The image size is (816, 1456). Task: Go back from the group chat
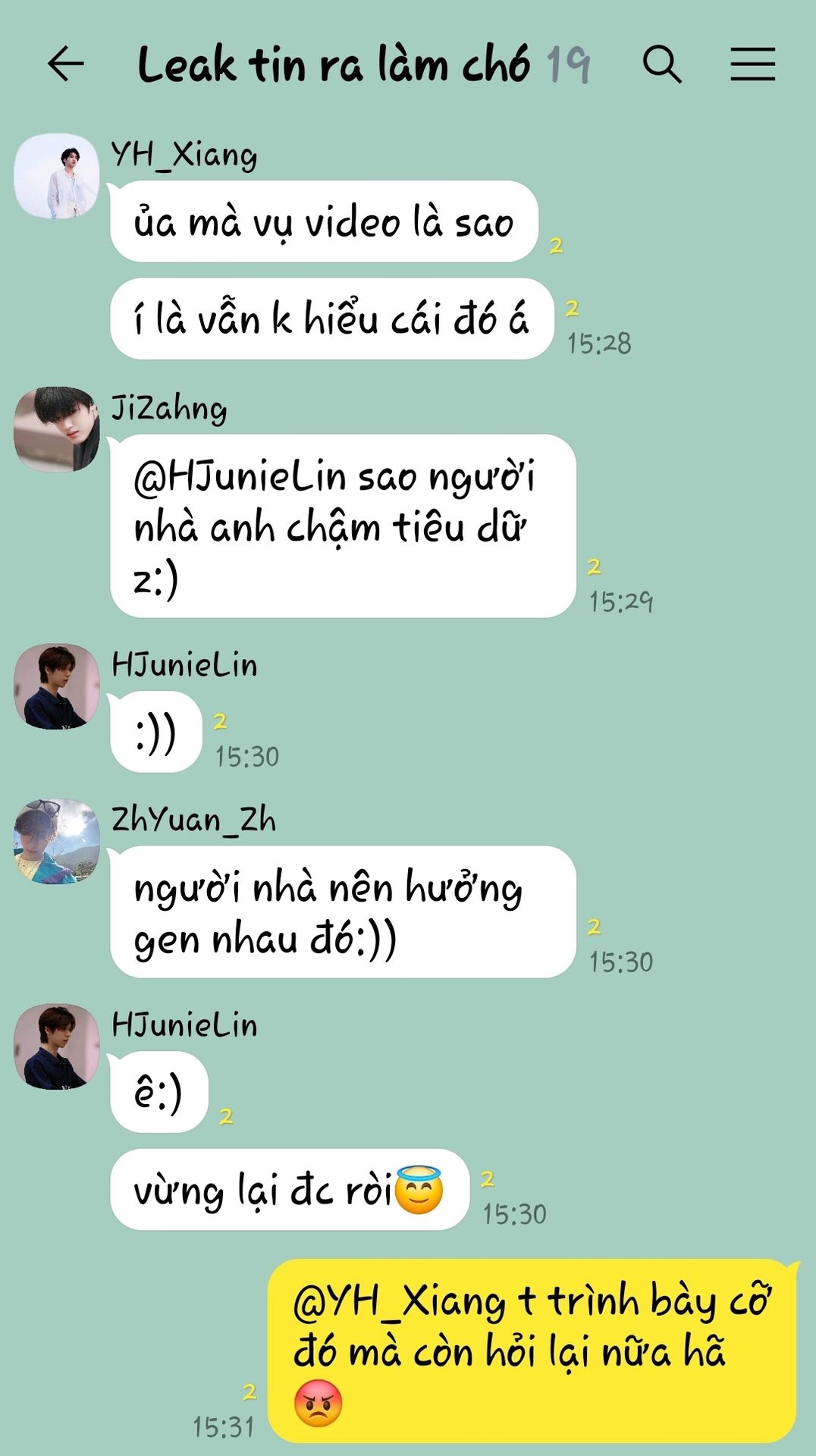(65, 64)
